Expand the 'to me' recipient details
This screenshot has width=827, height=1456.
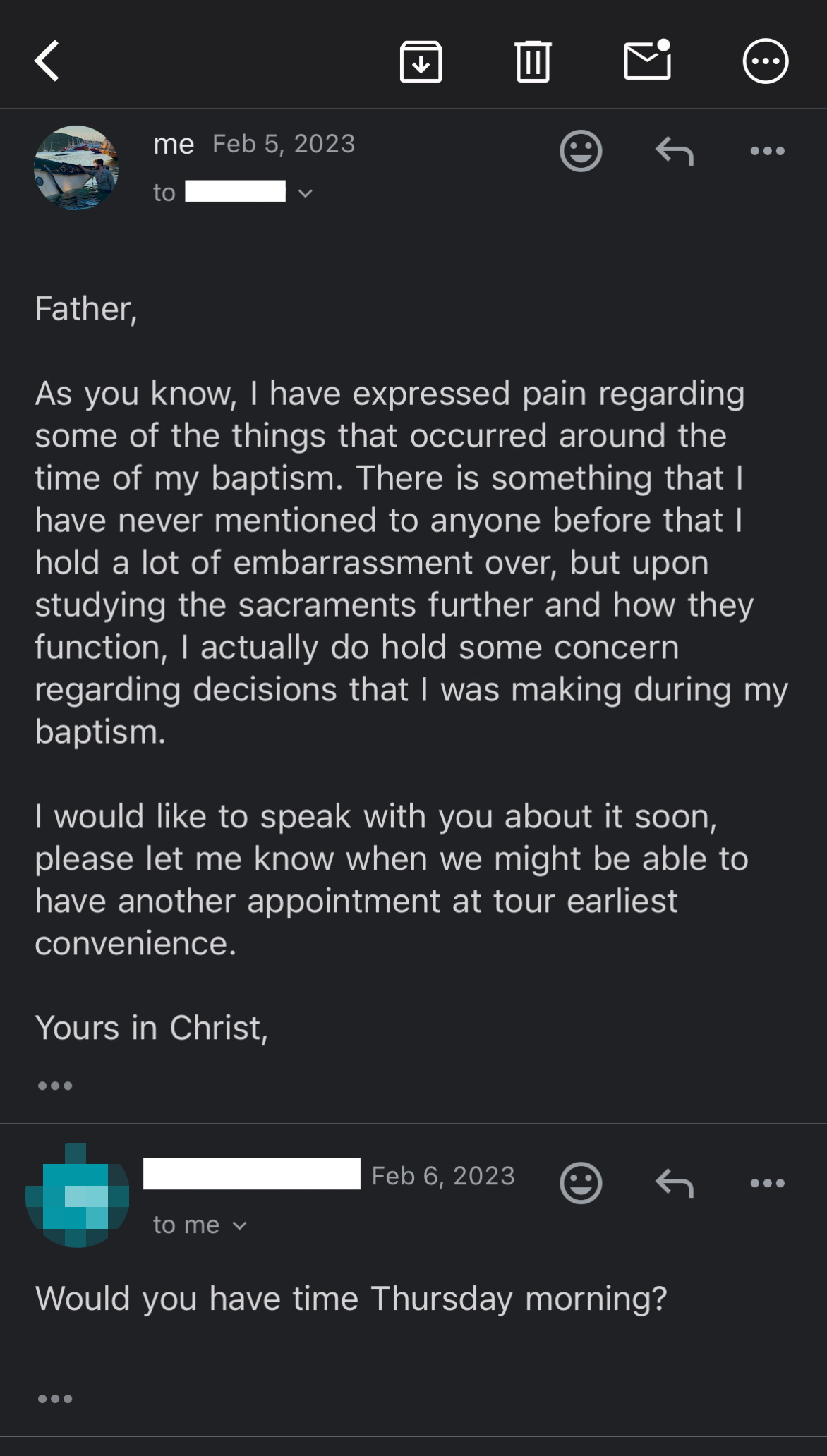[x=239, y=1226]
